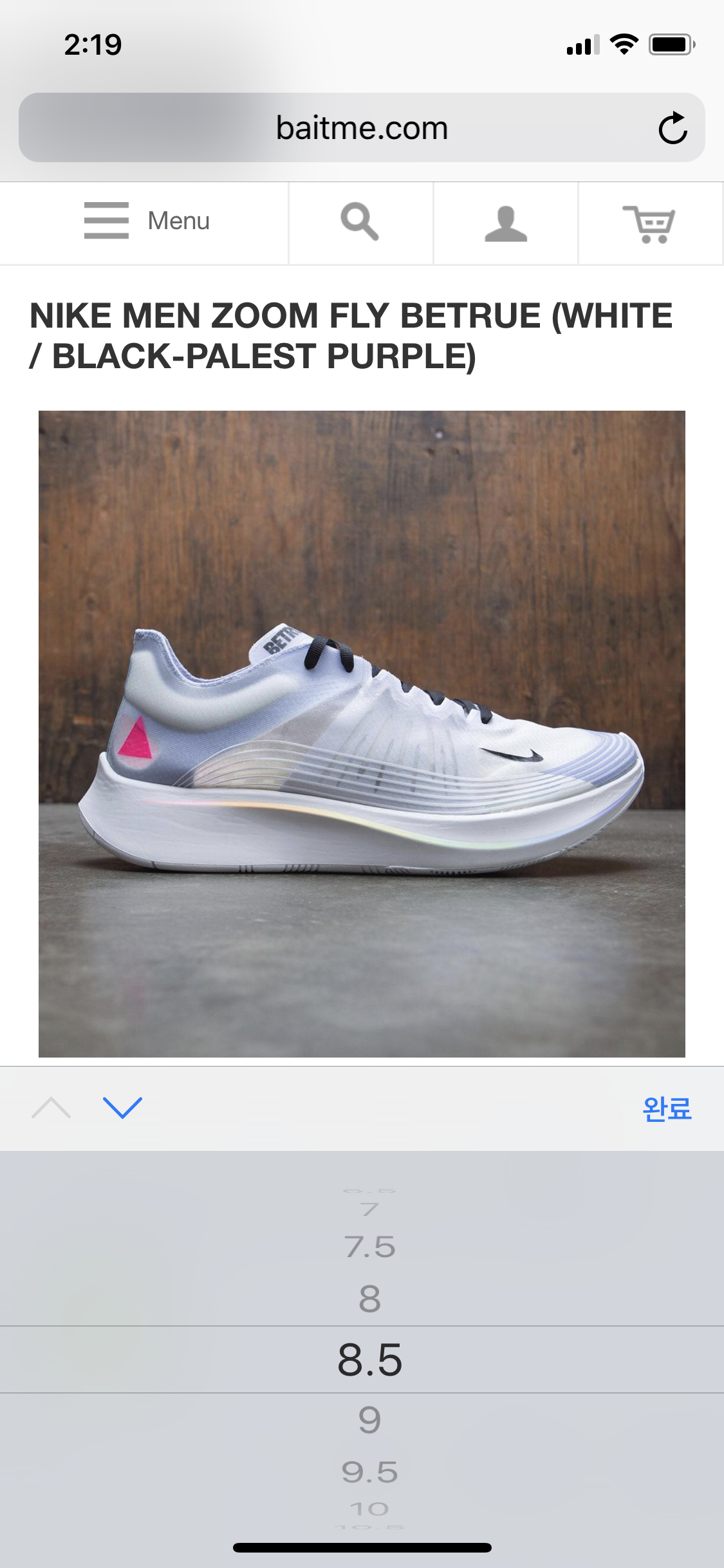Image resolution: width=724 pixels, height=1568 pixels.
Task: Choose size 9.5 in the picker
Action: [370, 1472]
